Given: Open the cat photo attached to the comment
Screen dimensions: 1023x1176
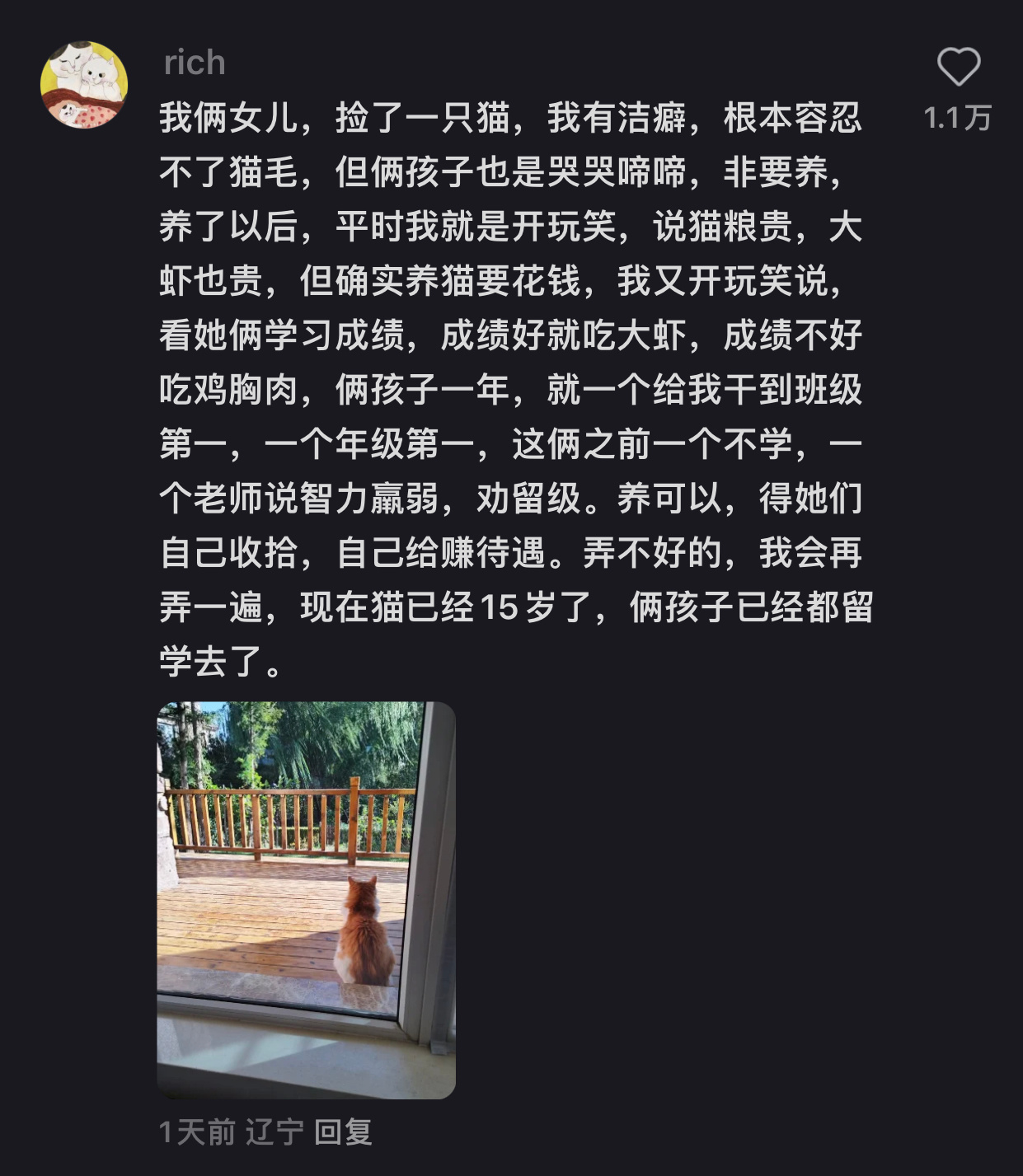Looking at the screenshot, I should [306, 899].
